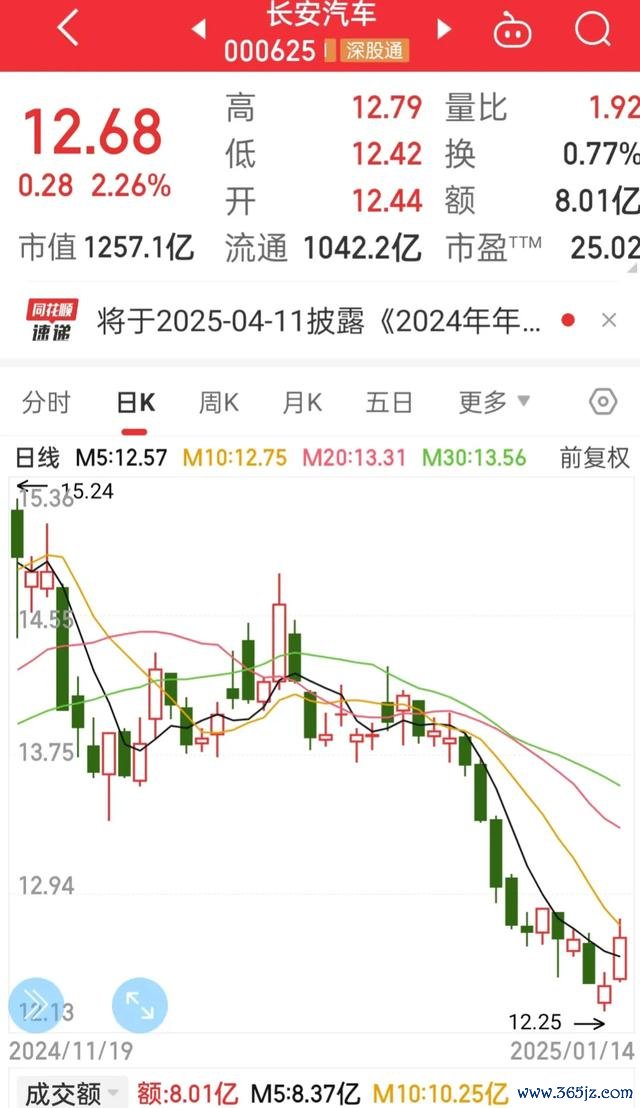The width and height of the screenshot is (640, 1108).
Task: Open the 2025-04-11 disclosure news item
Action: pos(319,322)
